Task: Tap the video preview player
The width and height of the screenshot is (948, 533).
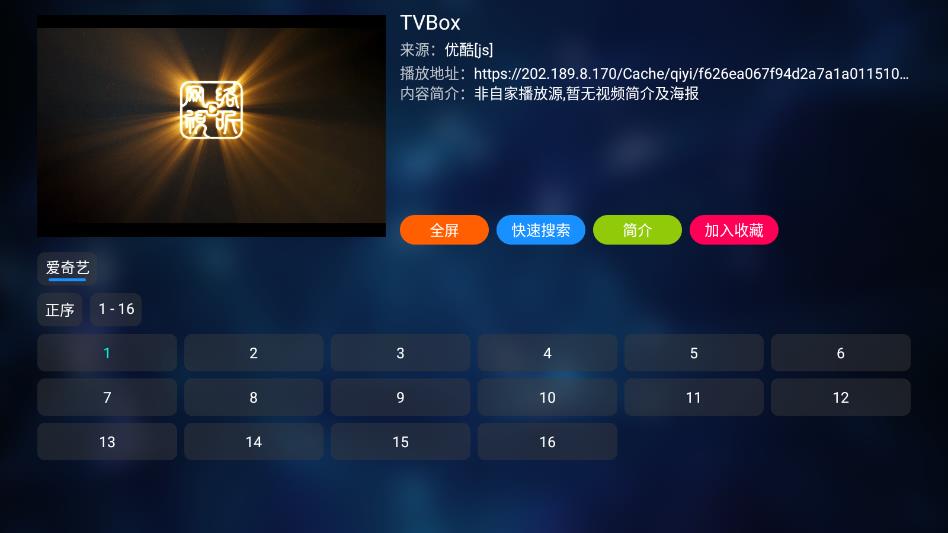Action: [211, 126]
